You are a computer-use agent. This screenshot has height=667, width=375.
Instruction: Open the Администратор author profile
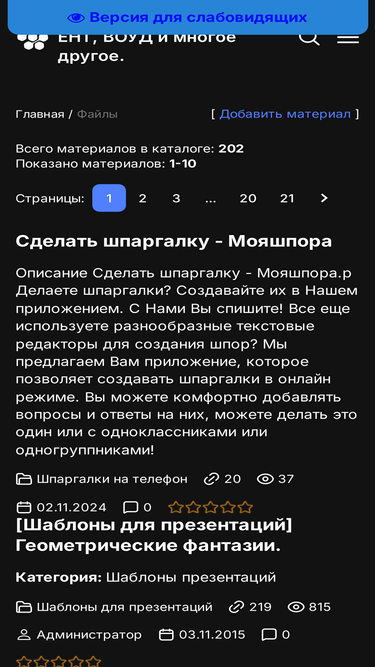89,635
